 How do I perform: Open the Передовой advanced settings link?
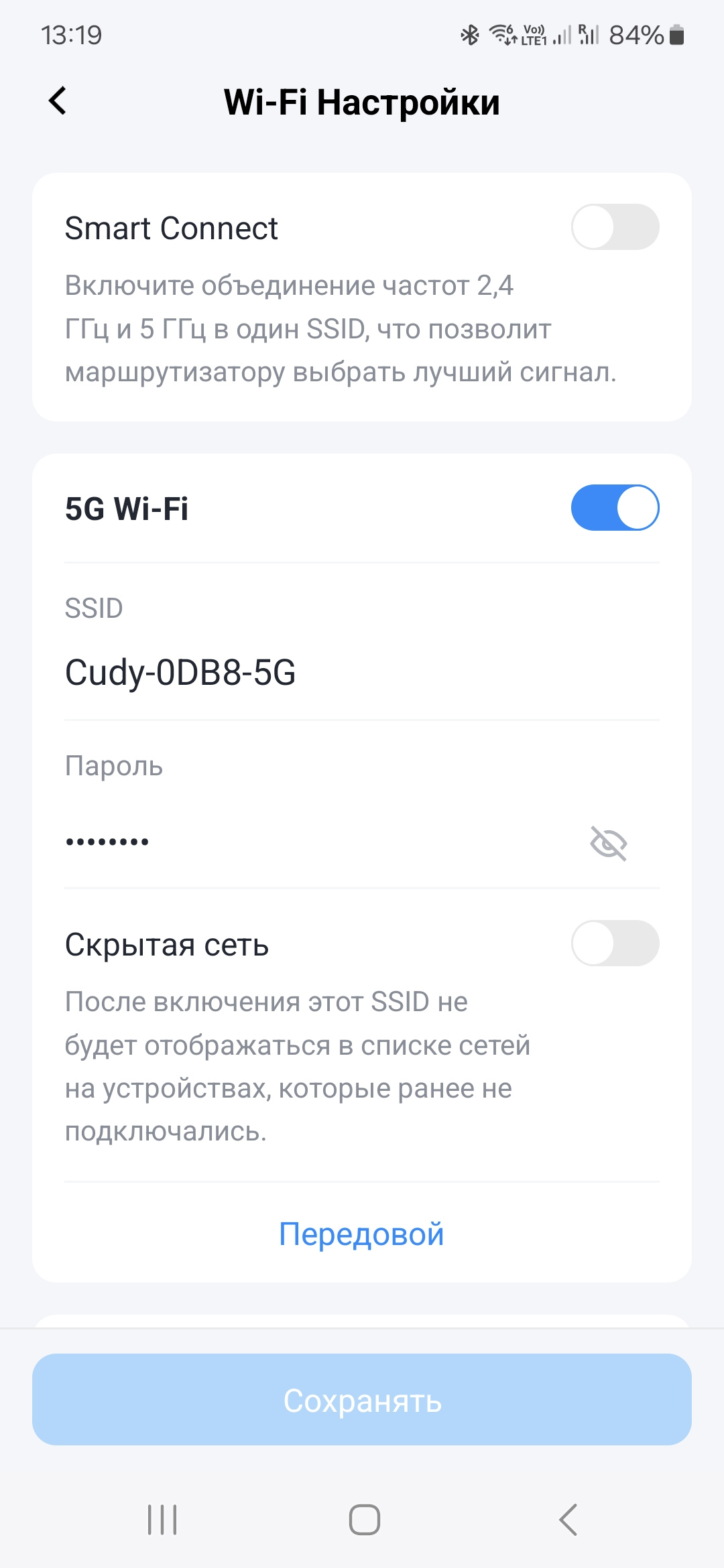point(361,1234)
